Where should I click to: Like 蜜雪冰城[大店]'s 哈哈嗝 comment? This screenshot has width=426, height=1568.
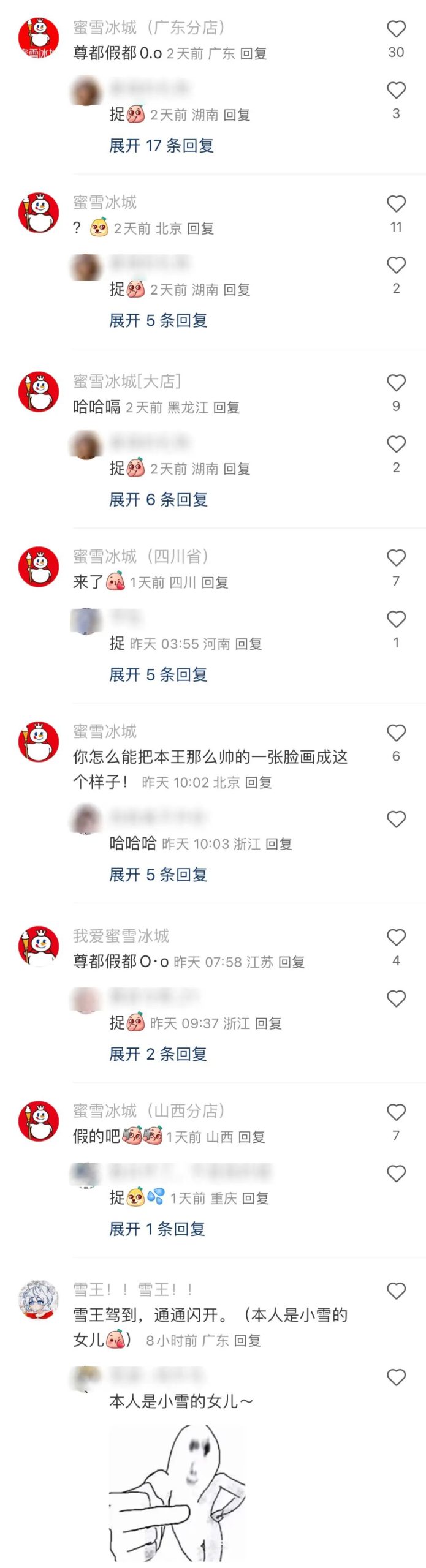point(396,383)
